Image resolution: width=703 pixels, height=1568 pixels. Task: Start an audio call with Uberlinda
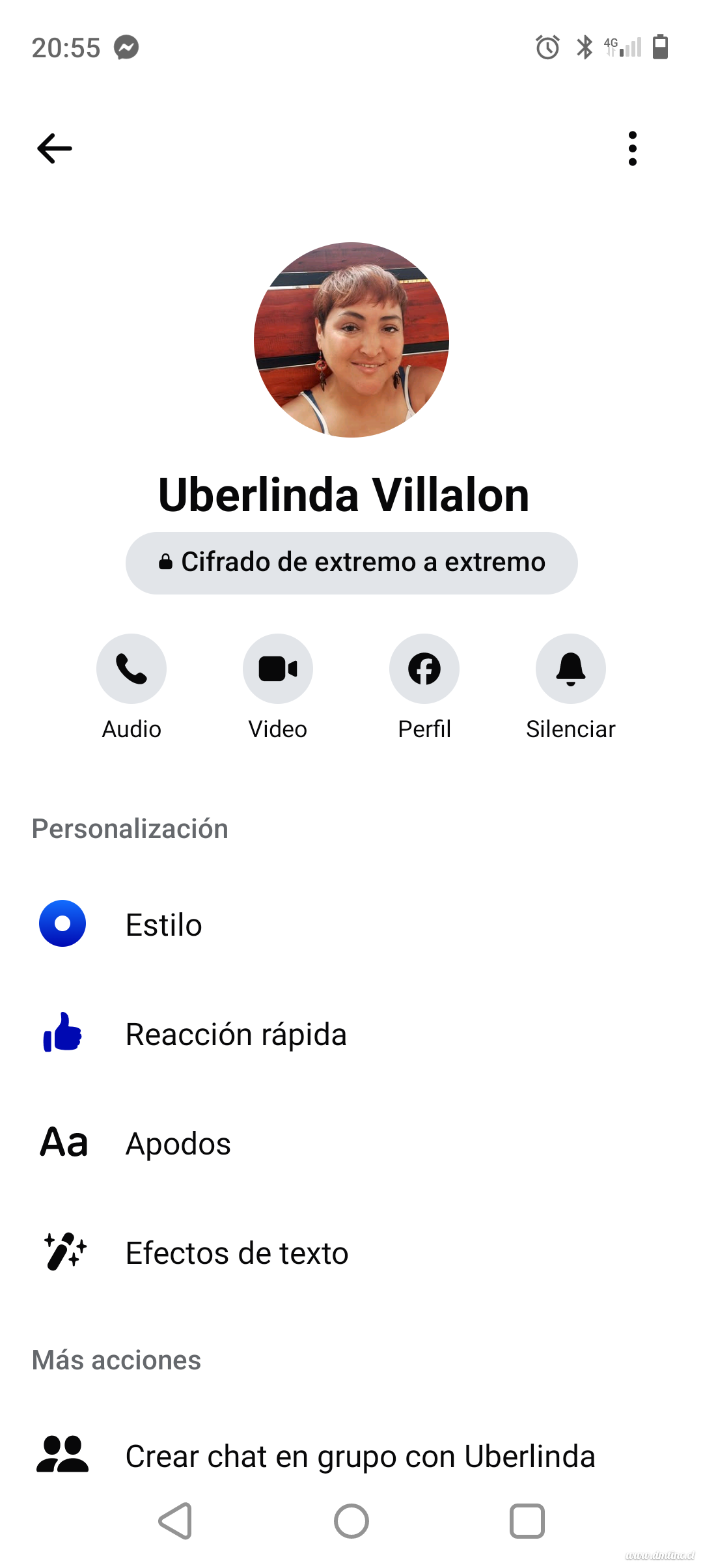coord(131,669)
